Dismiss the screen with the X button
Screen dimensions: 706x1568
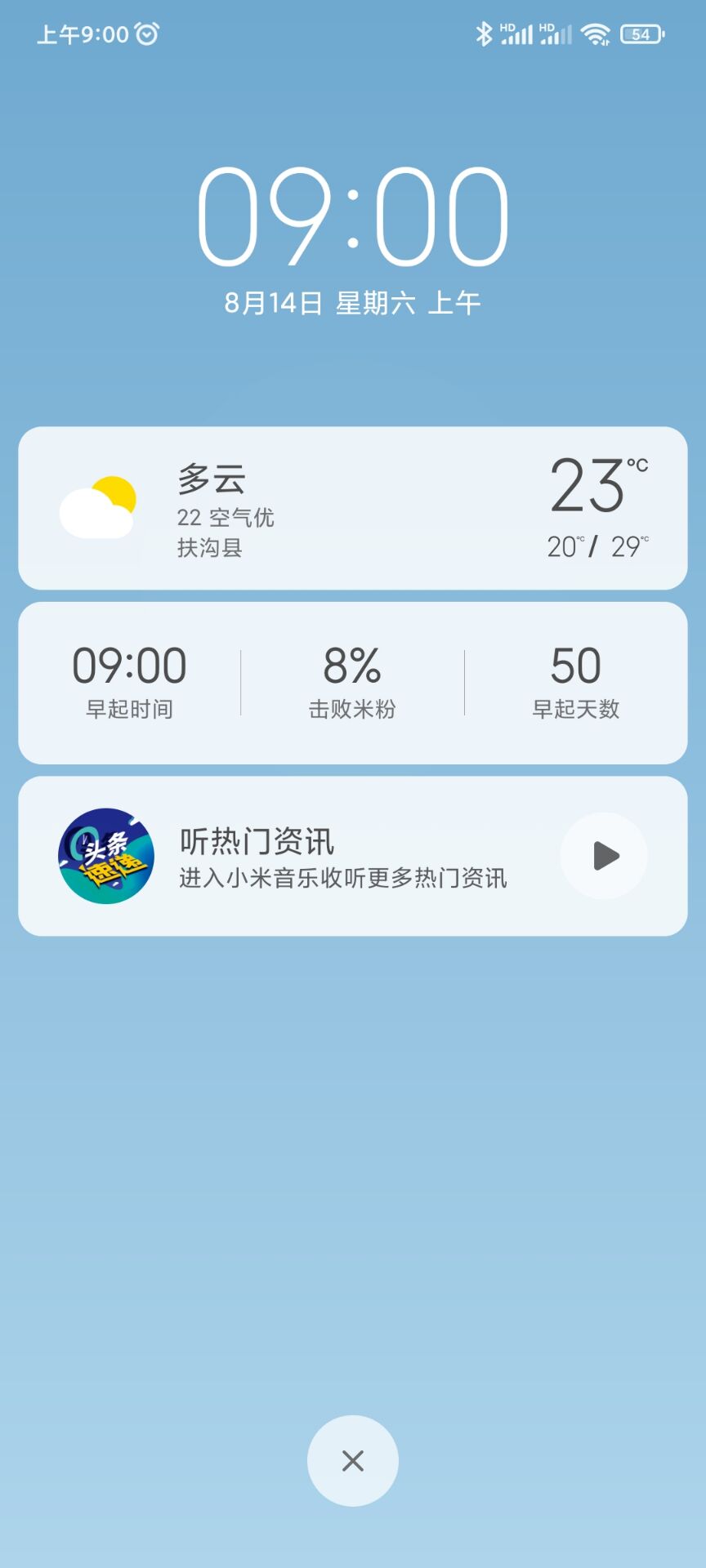pyautogui.click(x=353, y=1461)
